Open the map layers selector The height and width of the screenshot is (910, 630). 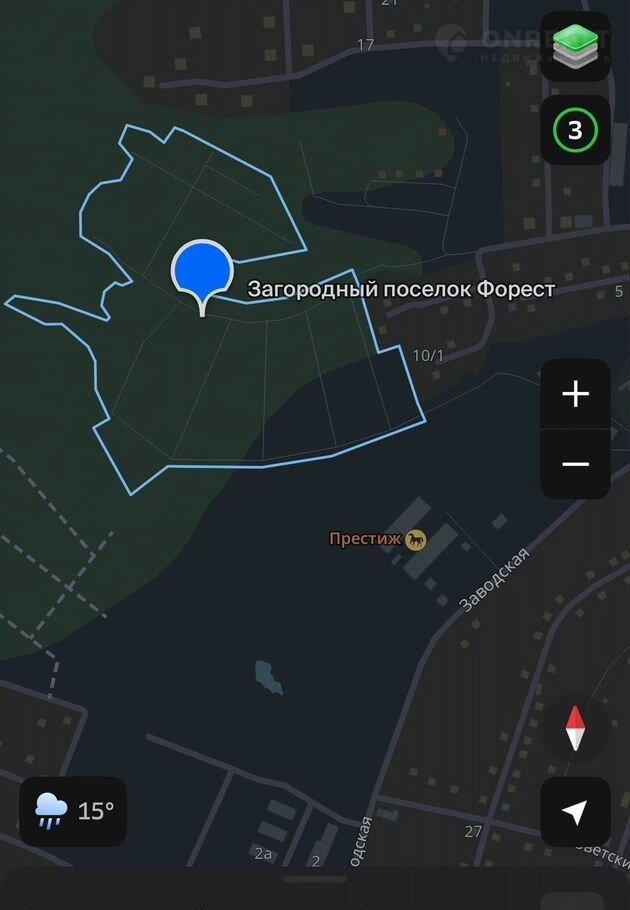pyautogui.click(x=575, y=47)
